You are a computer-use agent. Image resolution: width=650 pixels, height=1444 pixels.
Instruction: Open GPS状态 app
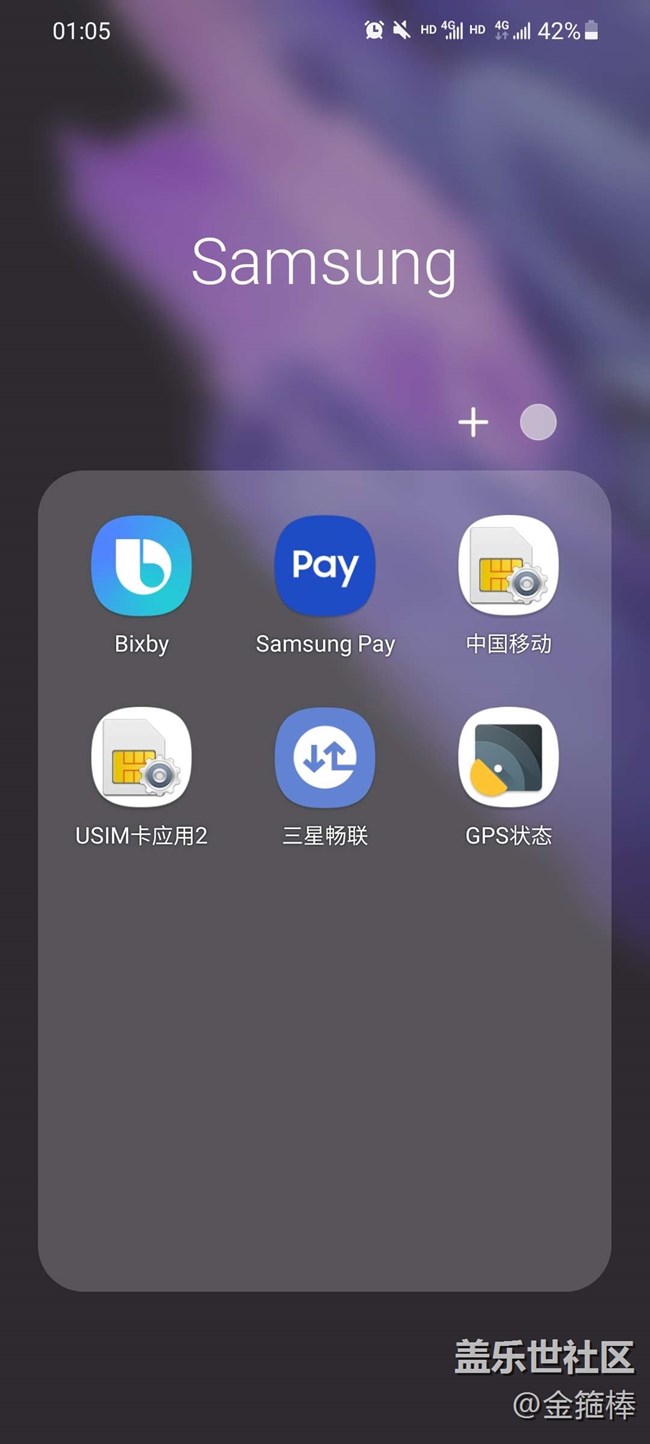pyautogui.click(x=508, y=759)
